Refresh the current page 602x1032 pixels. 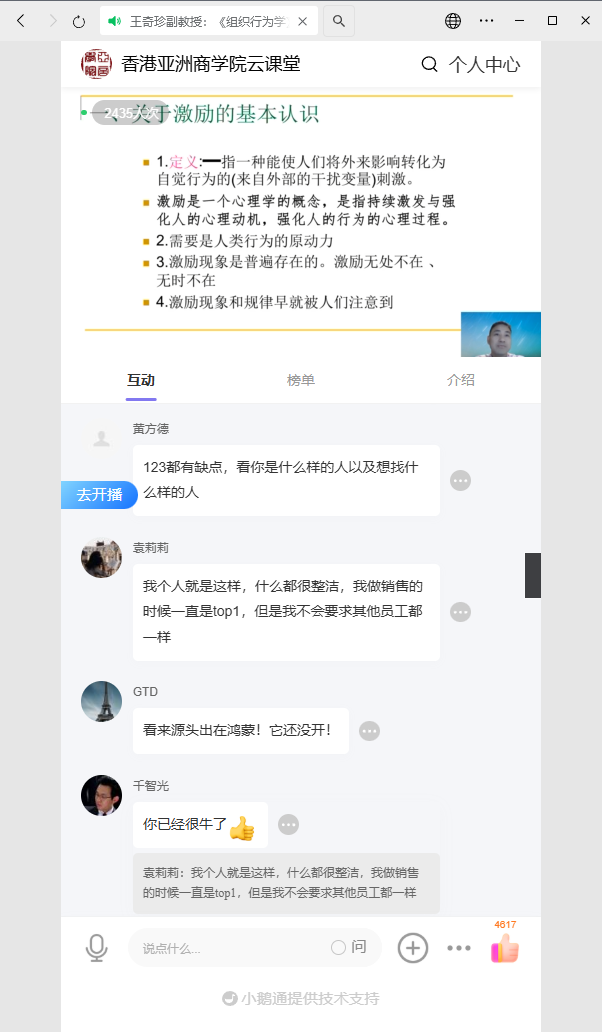(x=79, y=20)
